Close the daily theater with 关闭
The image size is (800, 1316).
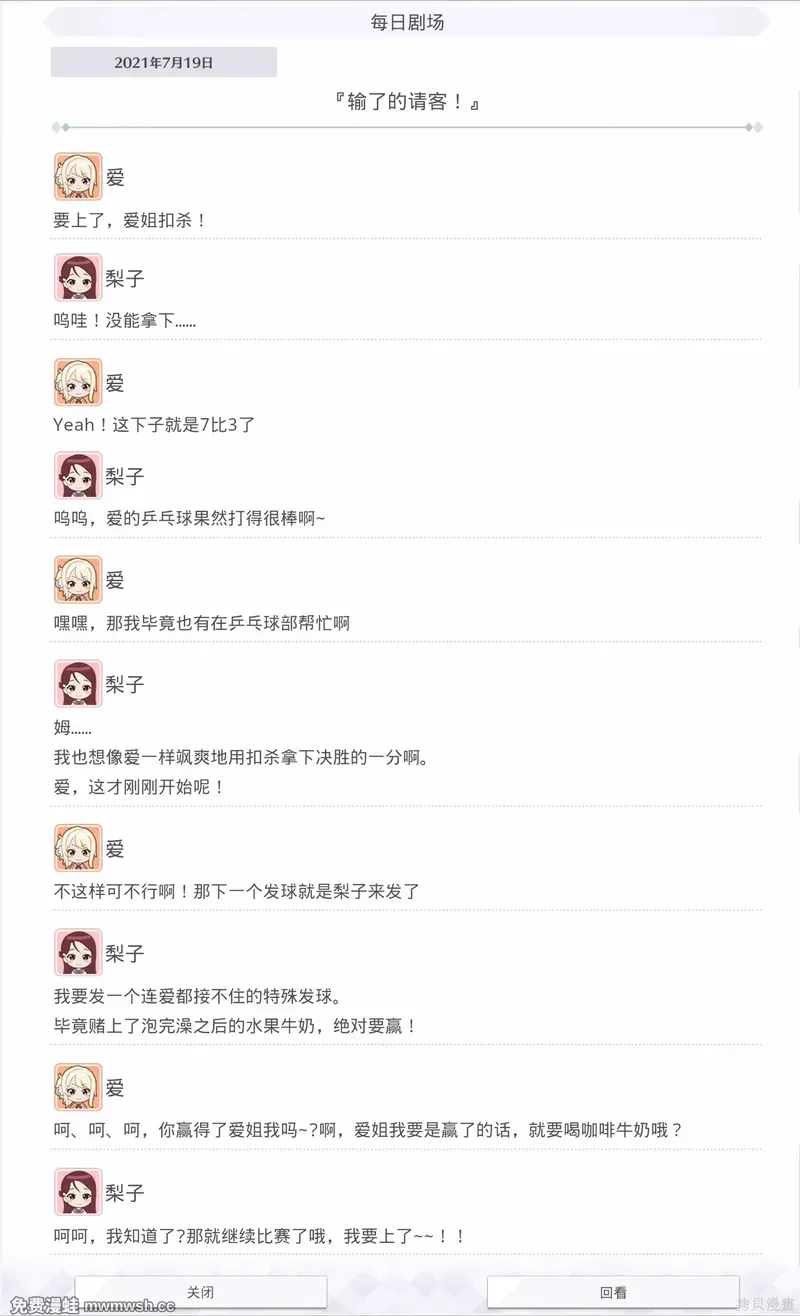200,1292
